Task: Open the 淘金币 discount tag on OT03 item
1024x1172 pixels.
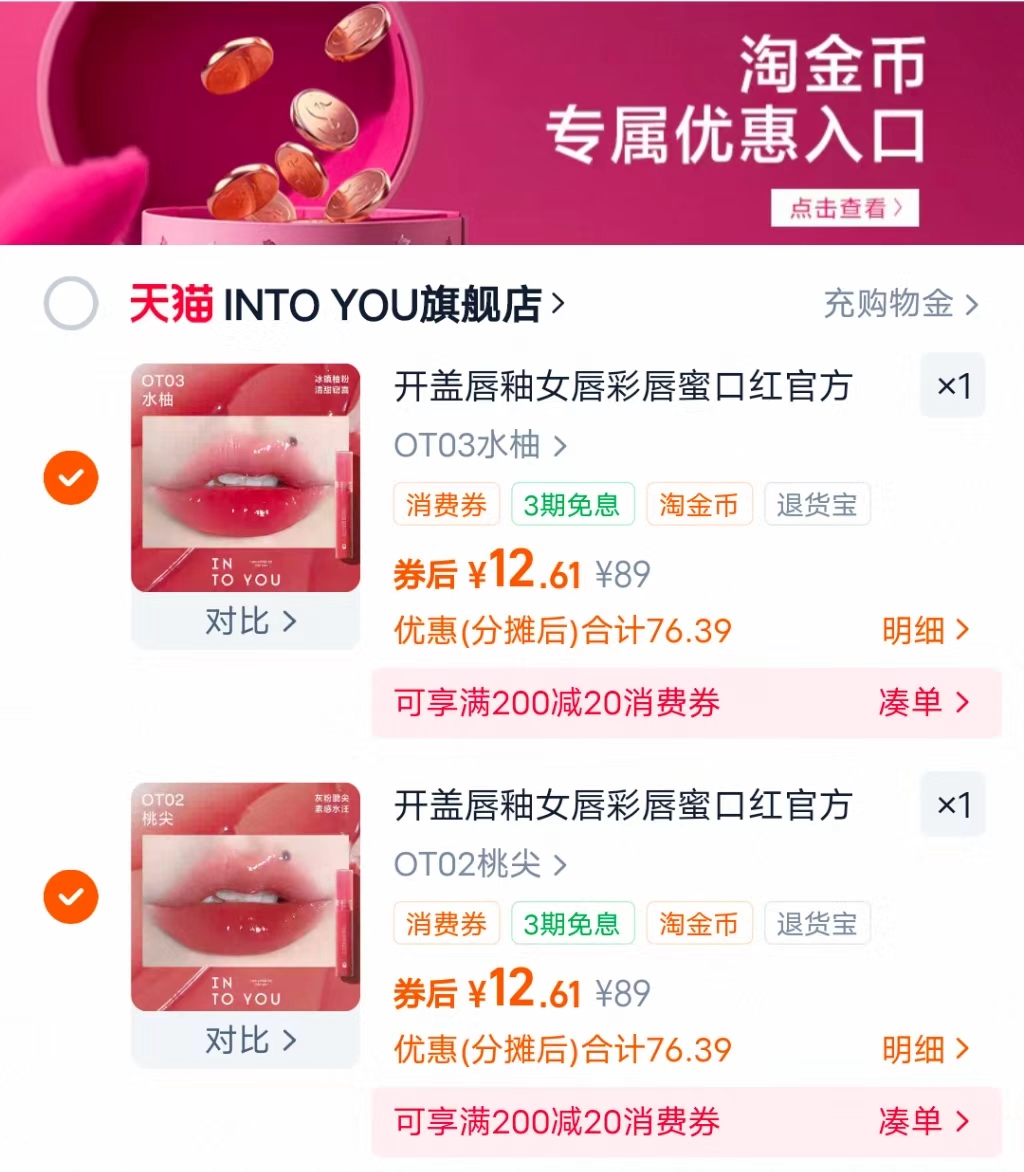Action: point(699,504)
